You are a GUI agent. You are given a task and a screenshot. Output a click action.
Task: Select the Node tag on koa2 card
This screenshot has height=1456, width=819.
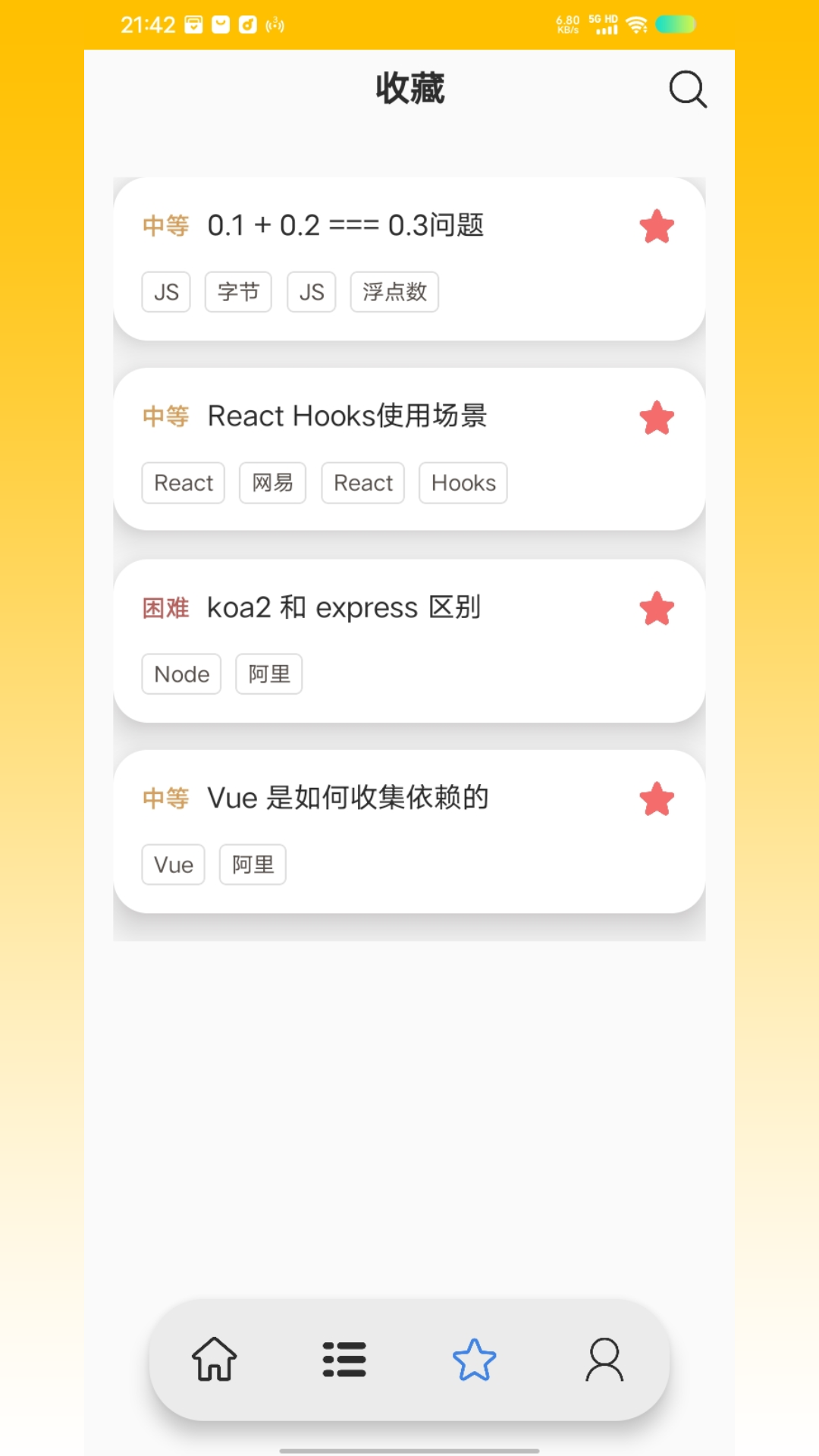[x=180, y=673]
